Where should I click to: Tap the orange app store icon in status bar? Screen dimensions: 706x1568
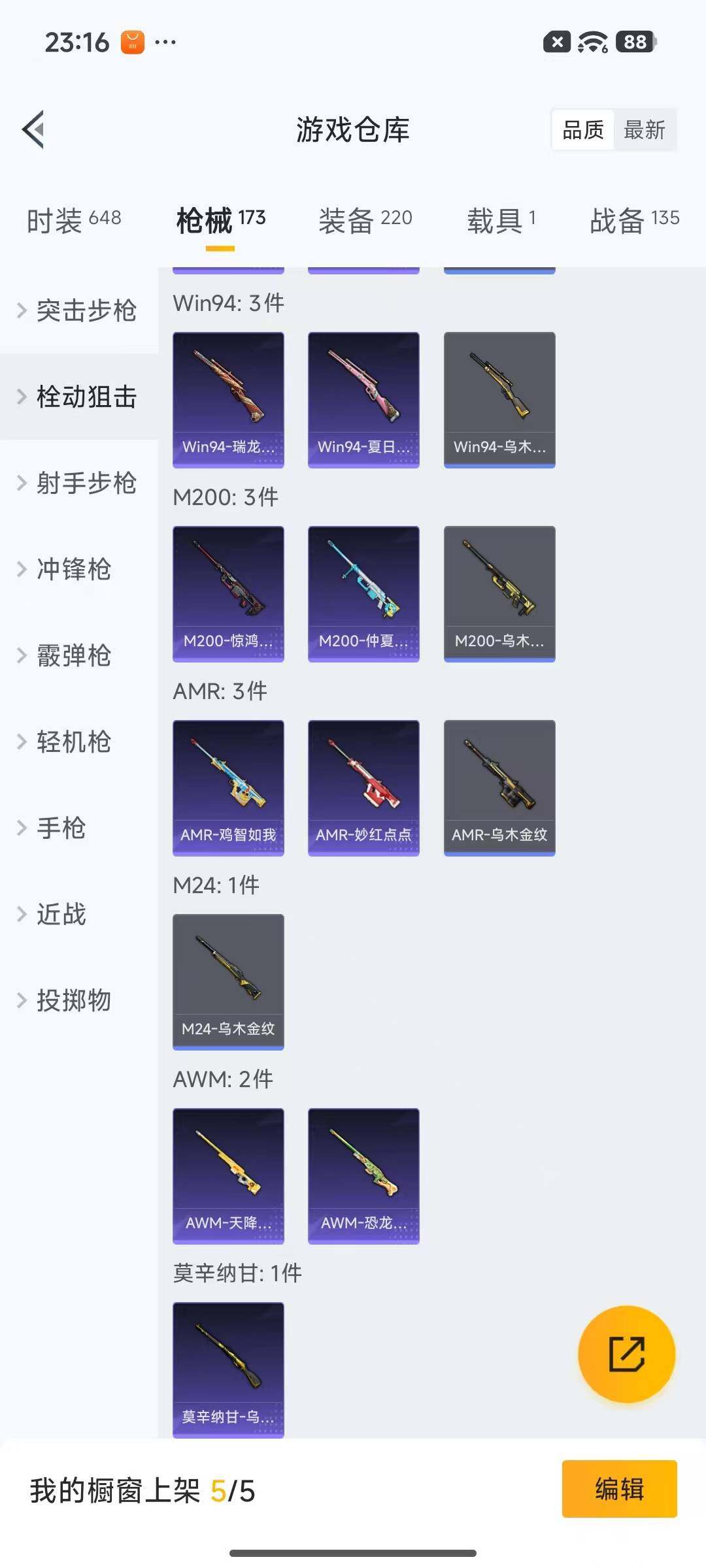point(133,42)
